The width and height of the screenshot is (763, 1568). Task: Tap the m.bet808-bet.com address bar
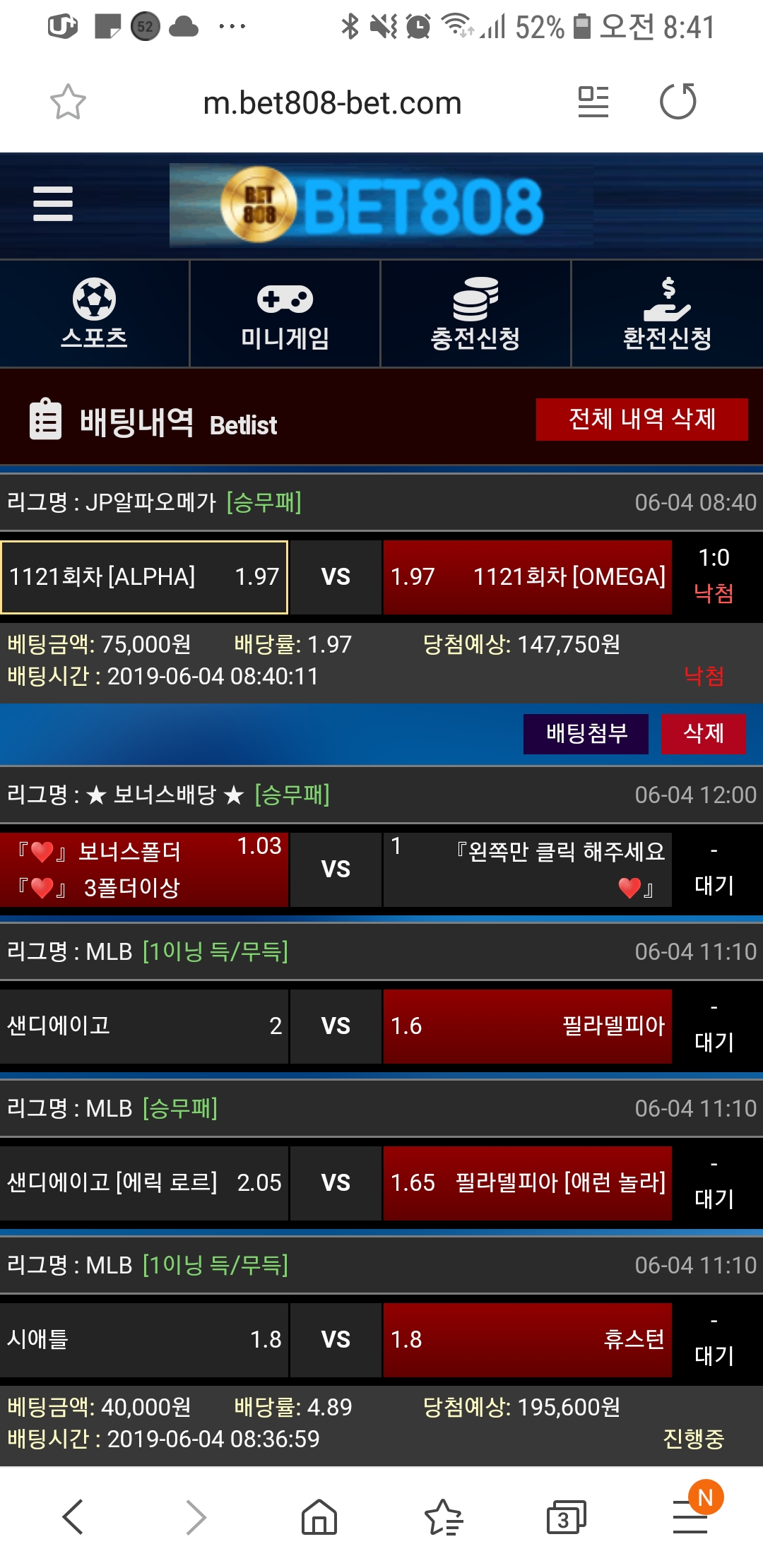pyautogui.click(x=332, y=103)
